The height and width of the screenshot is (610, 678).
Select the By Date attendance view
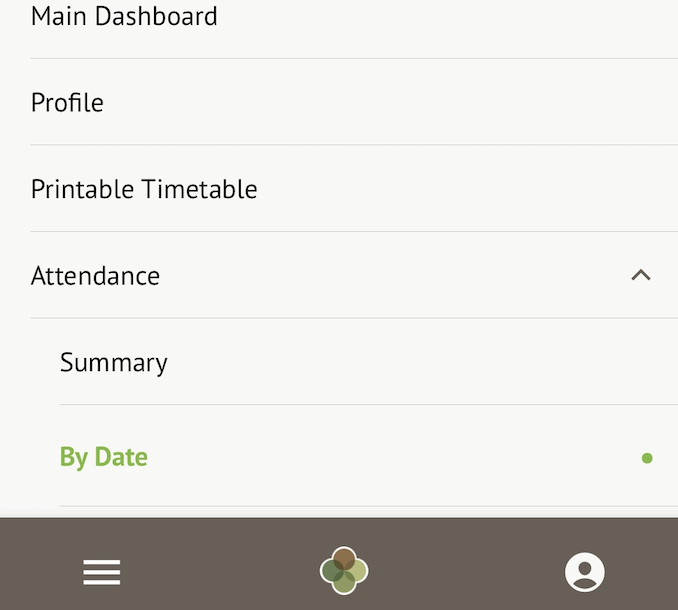104,457
